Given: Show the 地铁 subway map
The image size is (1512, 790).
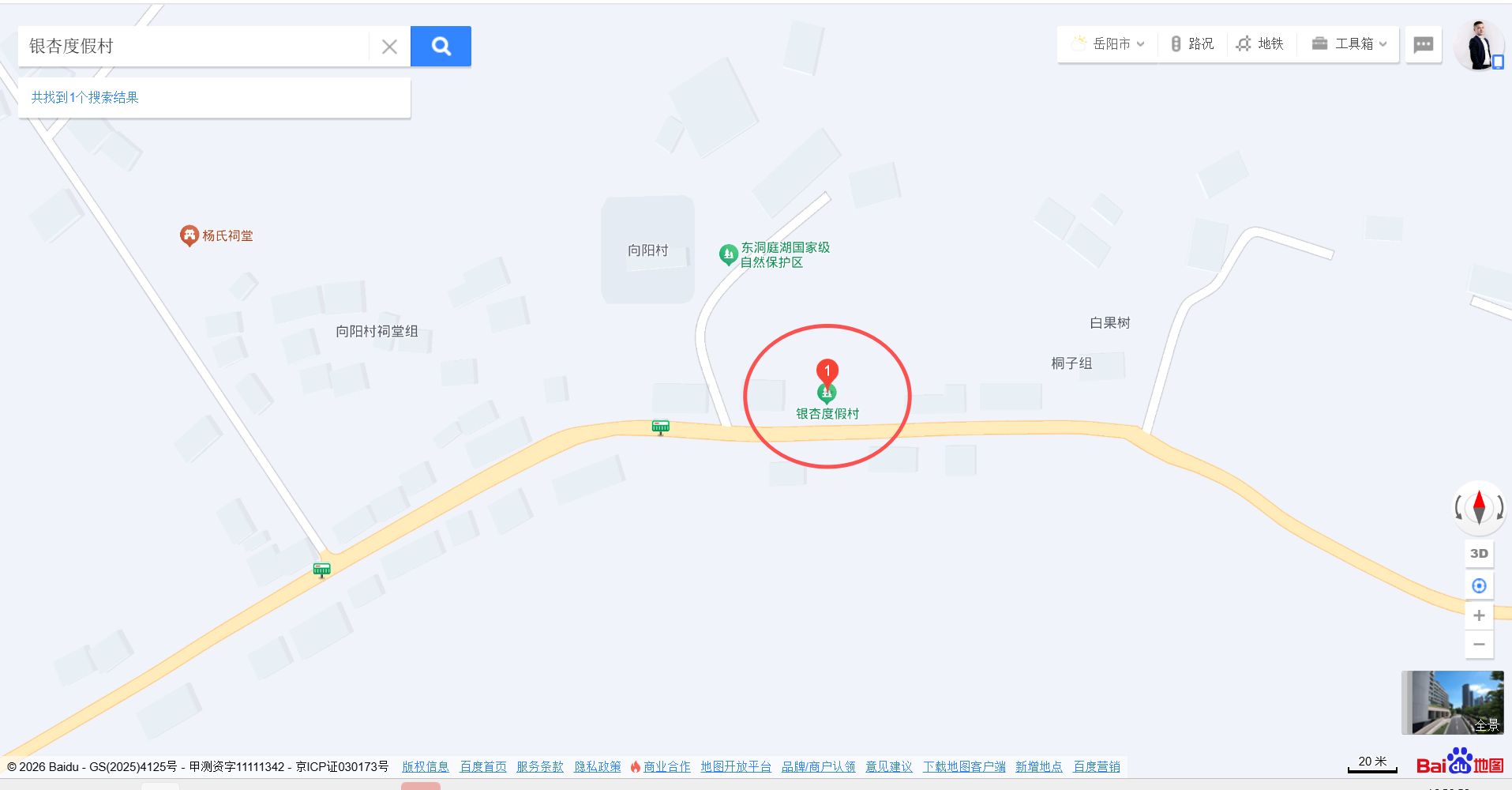Looking at the screenshot, I should pos(1261,43).
